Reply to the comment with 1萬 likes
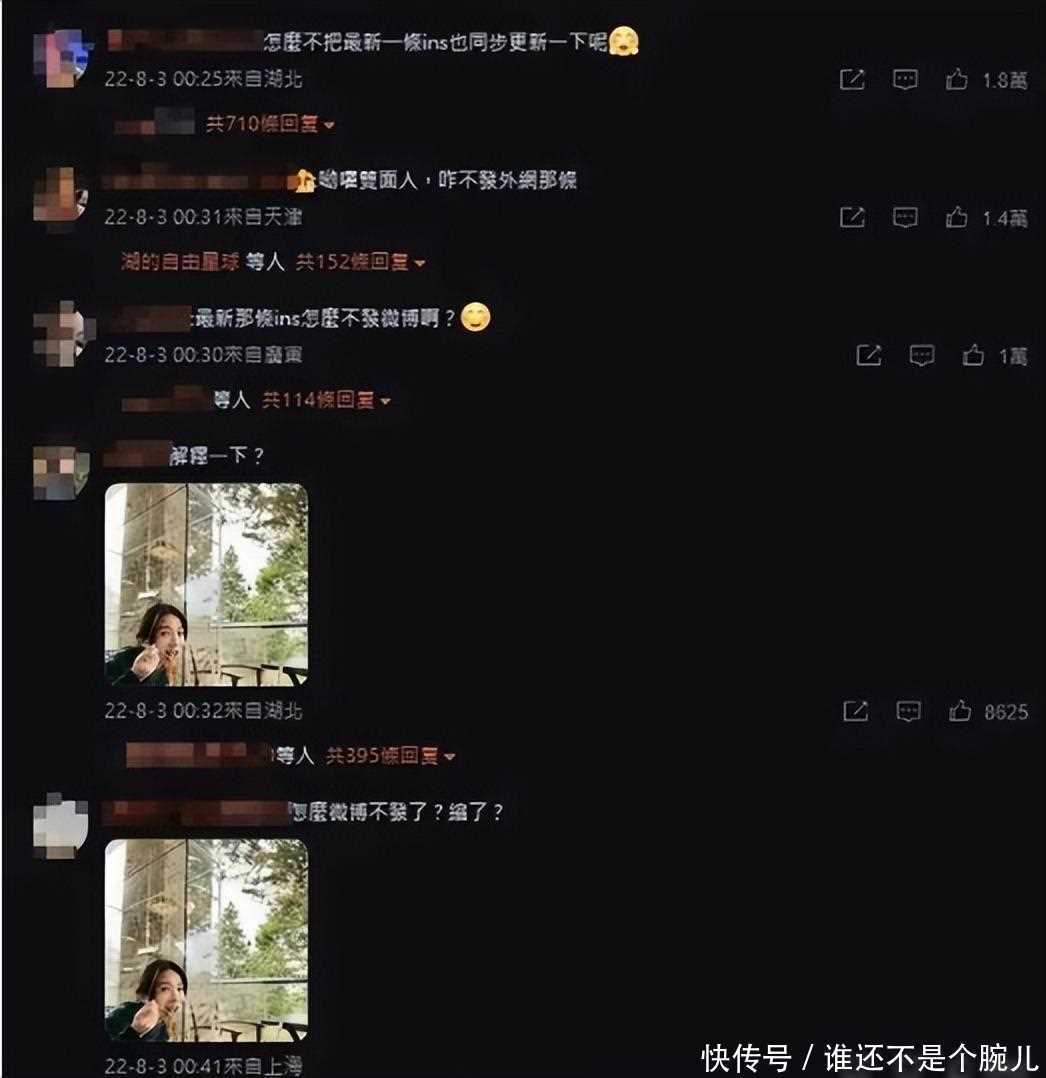This screenshot has width=1046, height=1078. [x=921, y=355]
